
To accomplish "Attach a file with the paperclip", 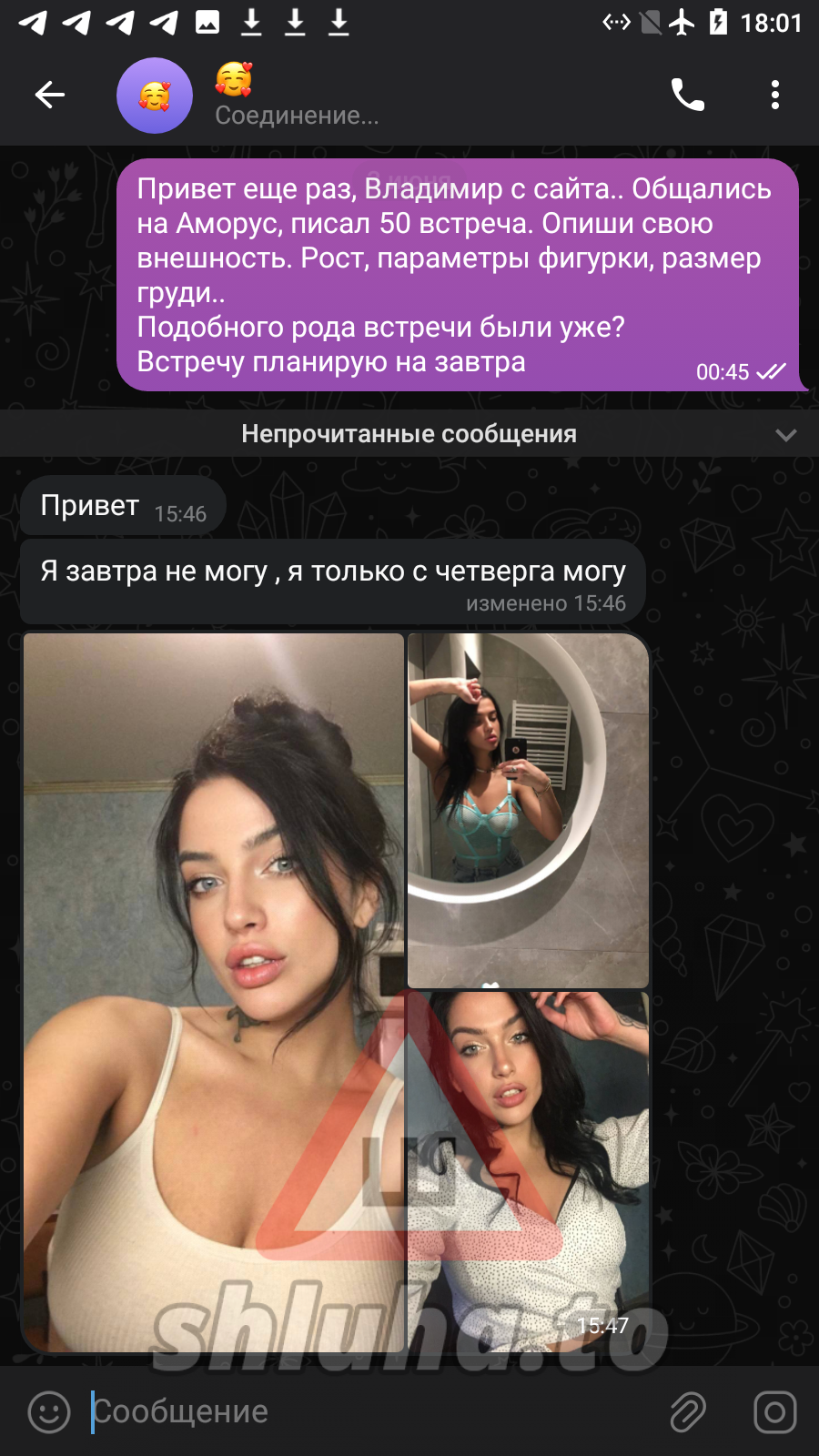I will (x=688, y=1412).
